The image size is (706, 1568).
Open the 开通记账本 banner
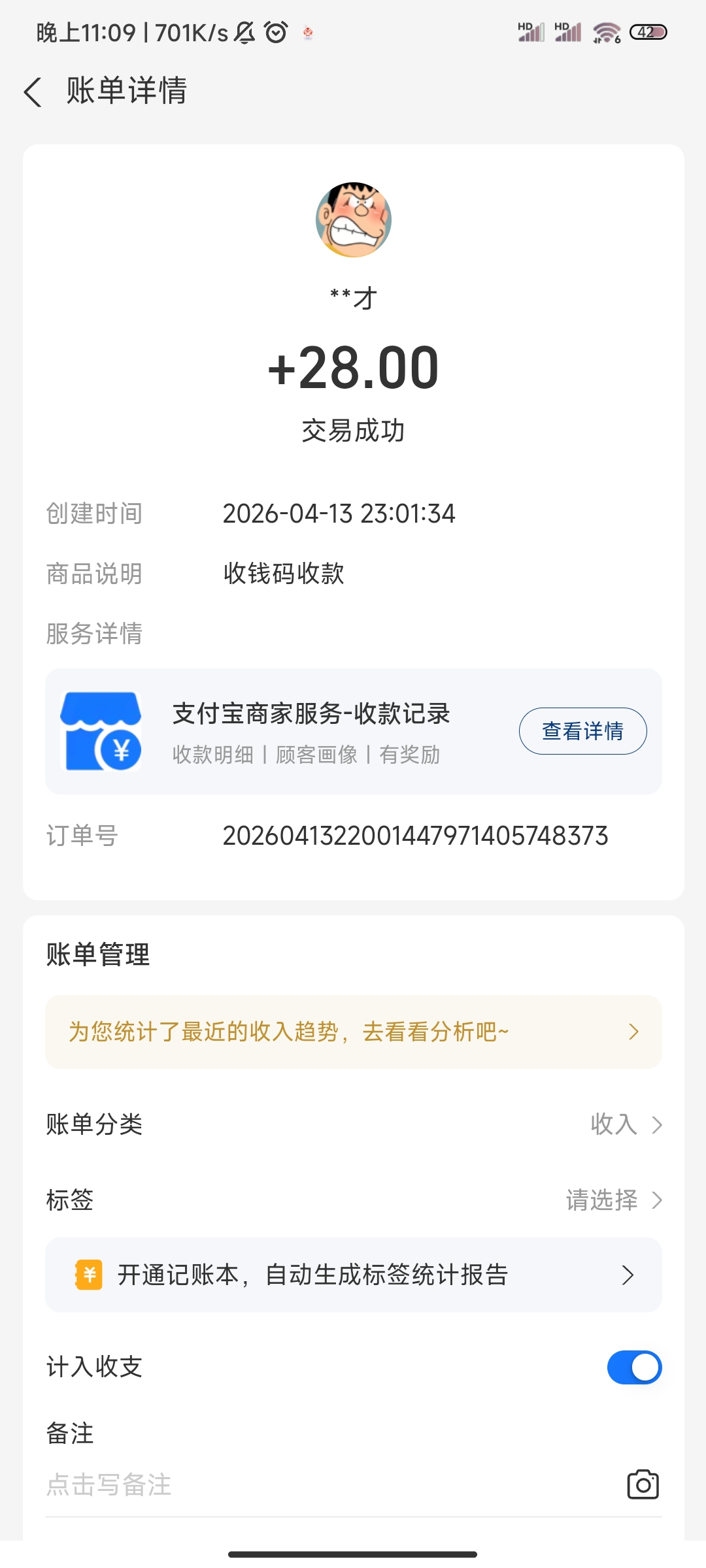click(x=353, y=1275)
